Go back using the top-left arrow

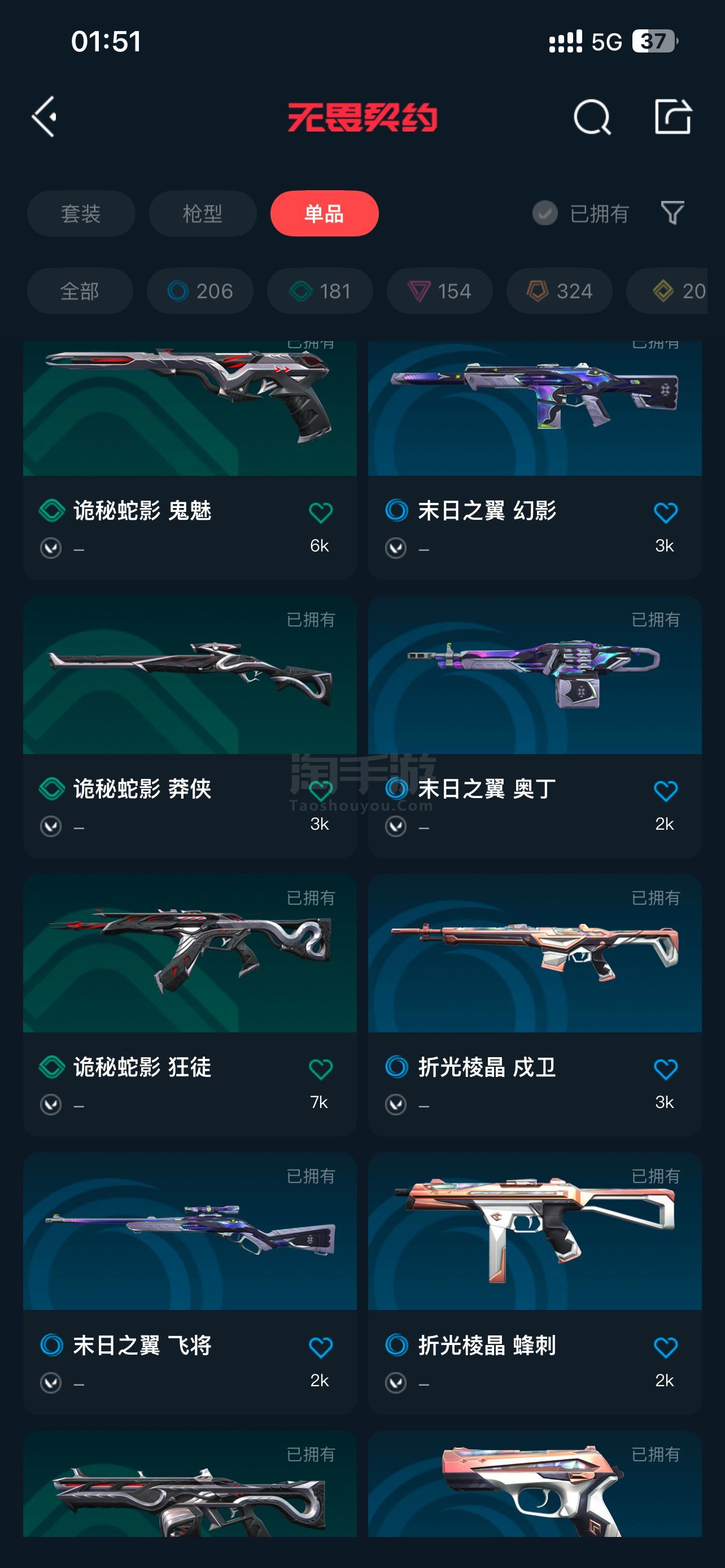45,116
